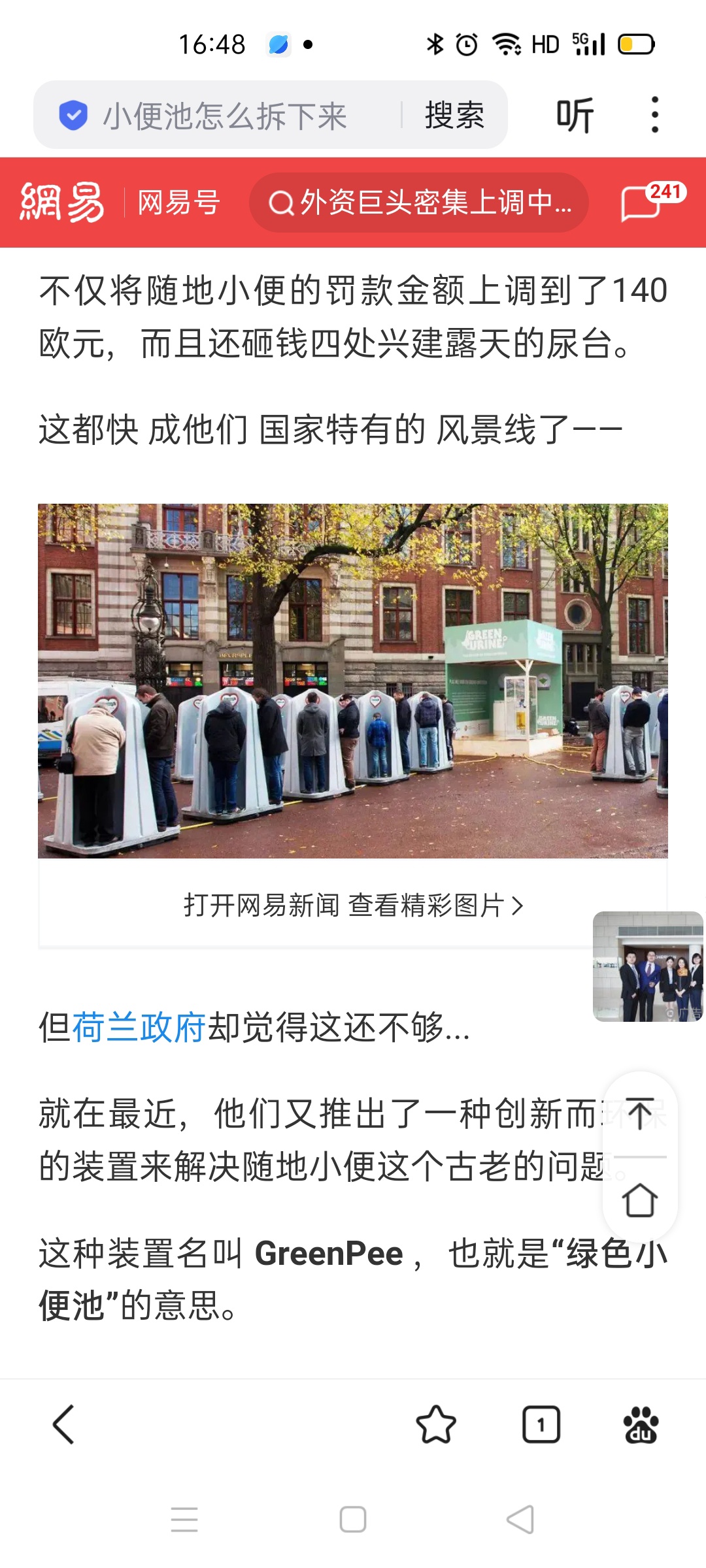Open the browser's three-dot overflow menu

[x=654, y=115]
